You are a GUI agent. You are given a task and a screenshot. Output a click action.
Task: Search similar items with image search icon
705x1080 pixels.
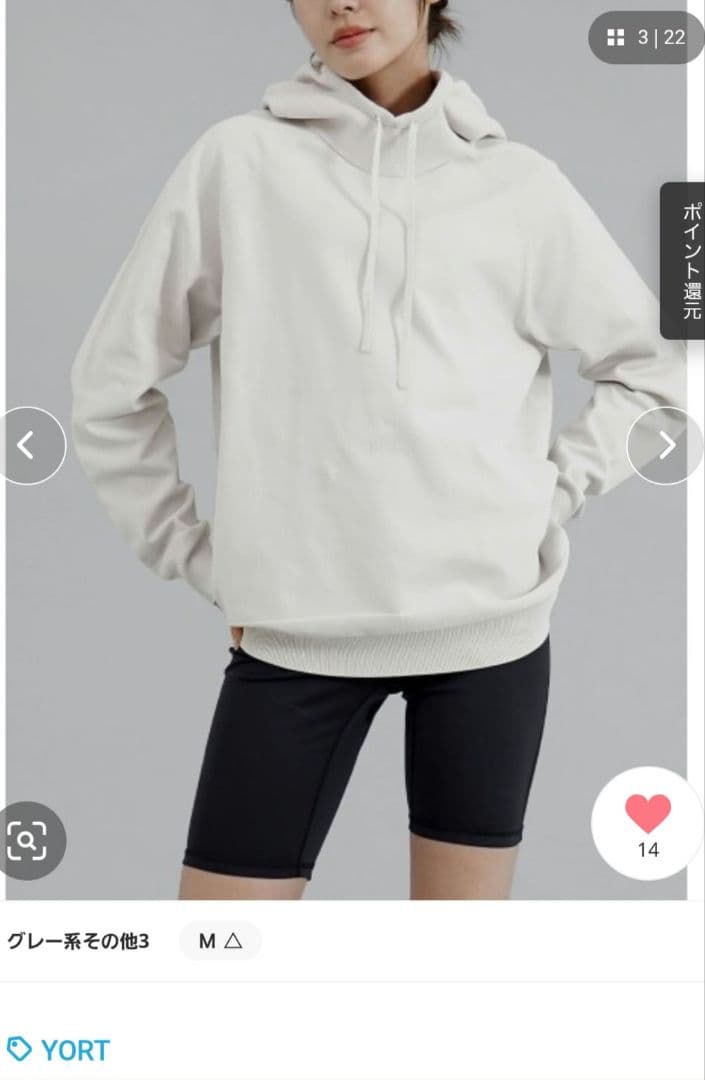pos(28,842)
